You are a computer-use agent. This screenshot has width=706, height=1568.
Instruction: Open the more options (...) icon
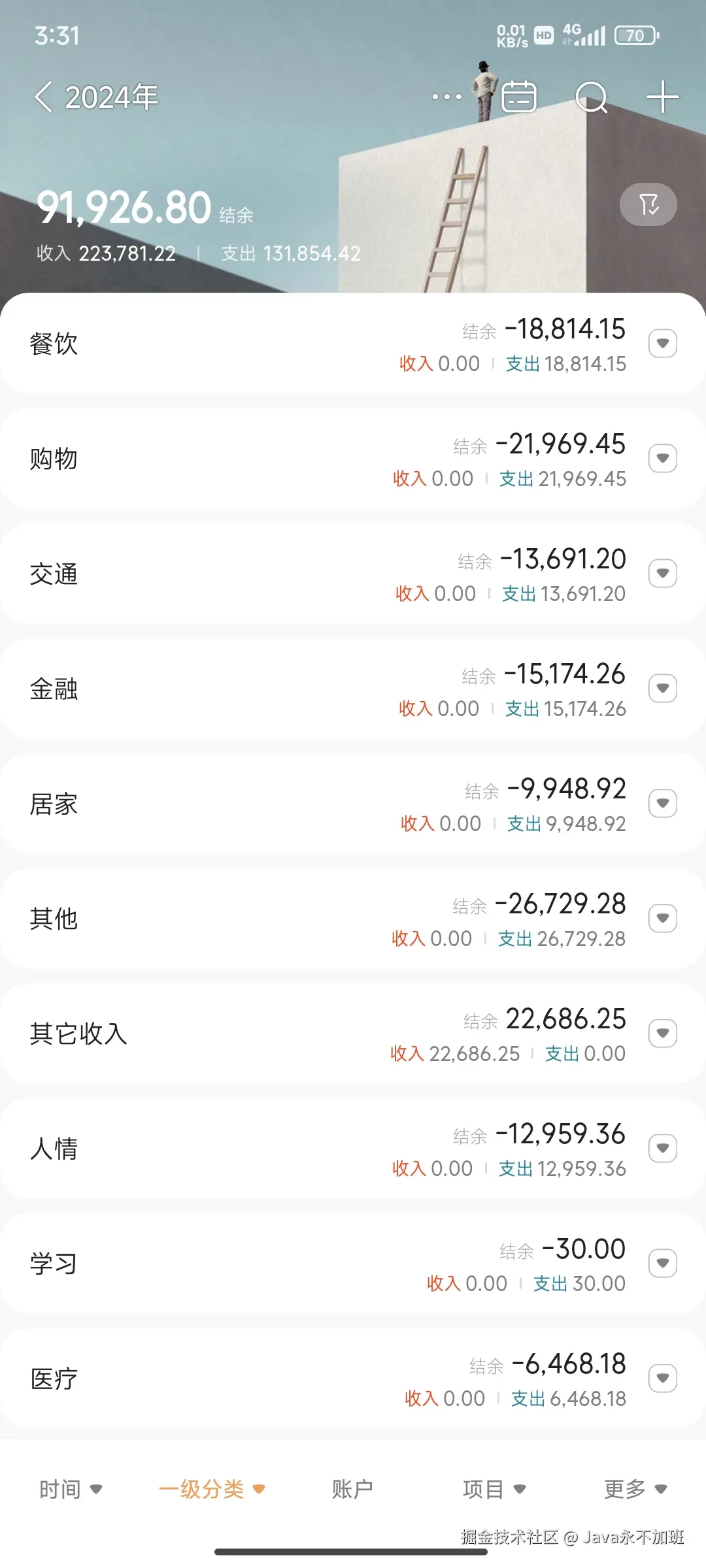pyautogui.click(x=446, y=97)
